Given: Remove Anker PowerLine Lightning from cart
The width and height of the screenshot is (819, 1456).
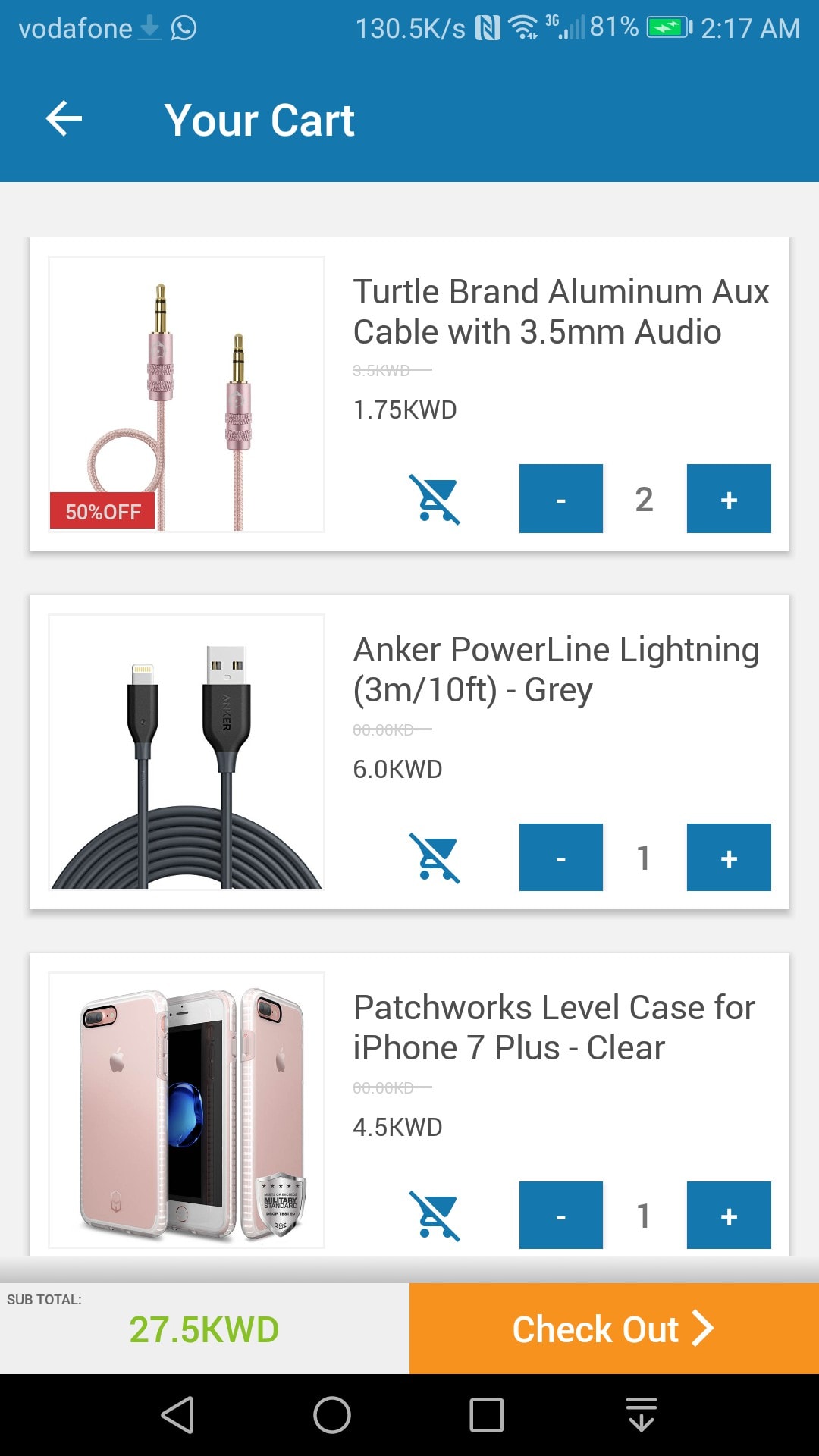Looking at the screenshot, I should (x=435, y=858).
